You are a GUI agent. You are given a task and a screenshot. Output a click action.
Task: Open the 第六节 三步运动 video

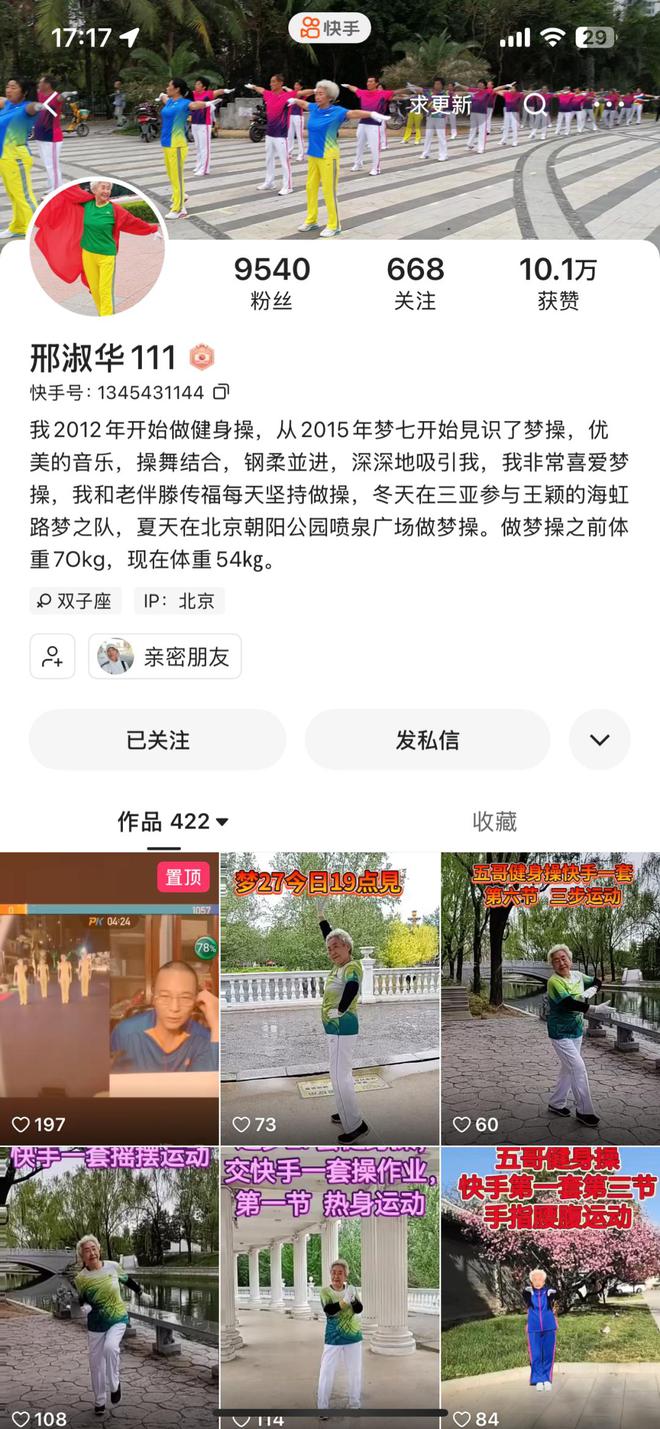point(550,998)
